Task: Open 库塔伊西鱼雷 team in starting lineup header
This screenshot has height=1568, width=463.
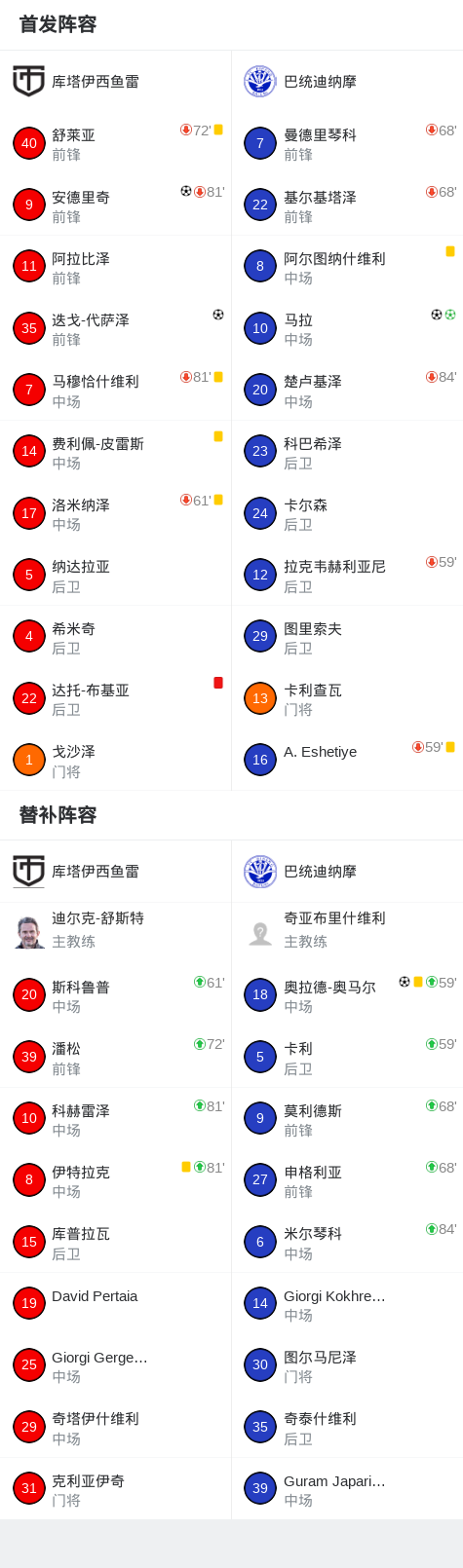Action: pos(115,82)
